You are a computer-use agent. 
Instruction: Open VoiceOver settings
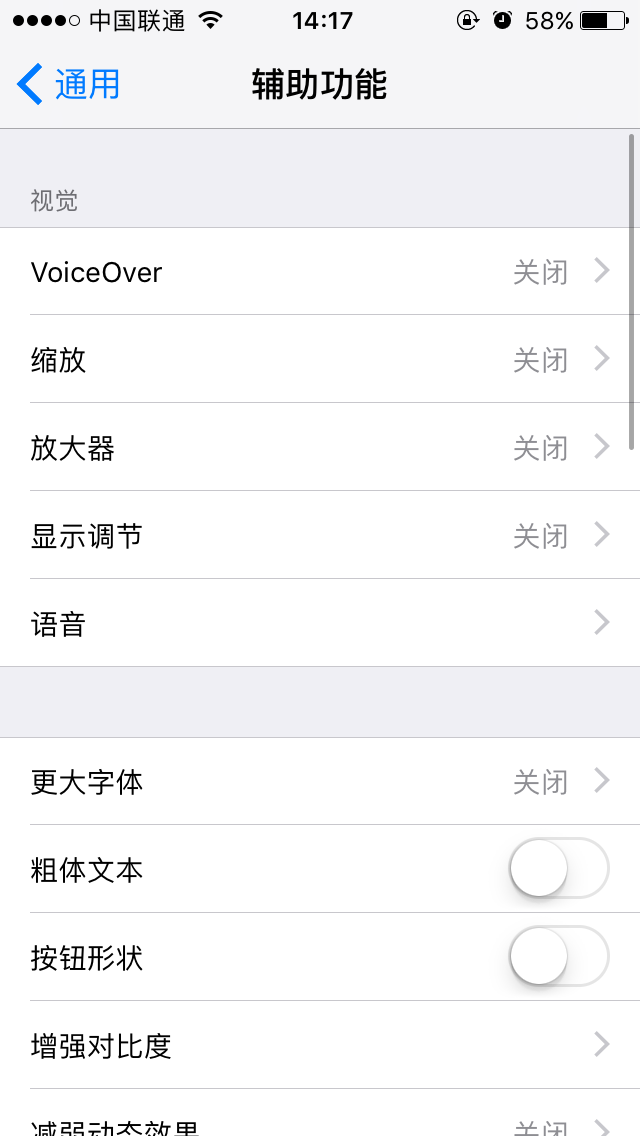click(x=320, y=271)
